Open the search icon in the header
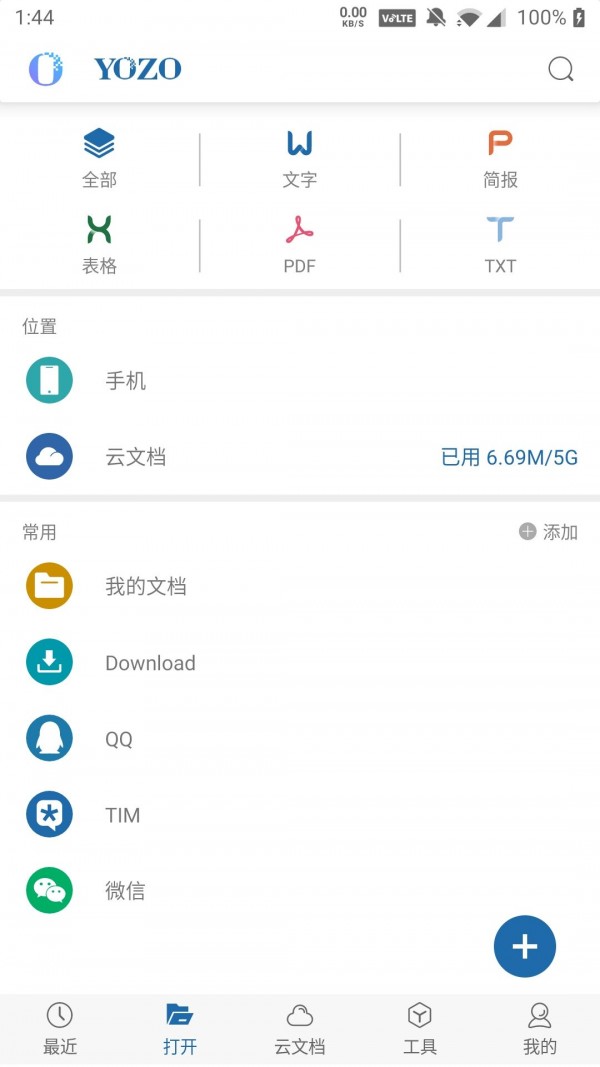The image size is (600, 1067). click(x=561, y=69)
